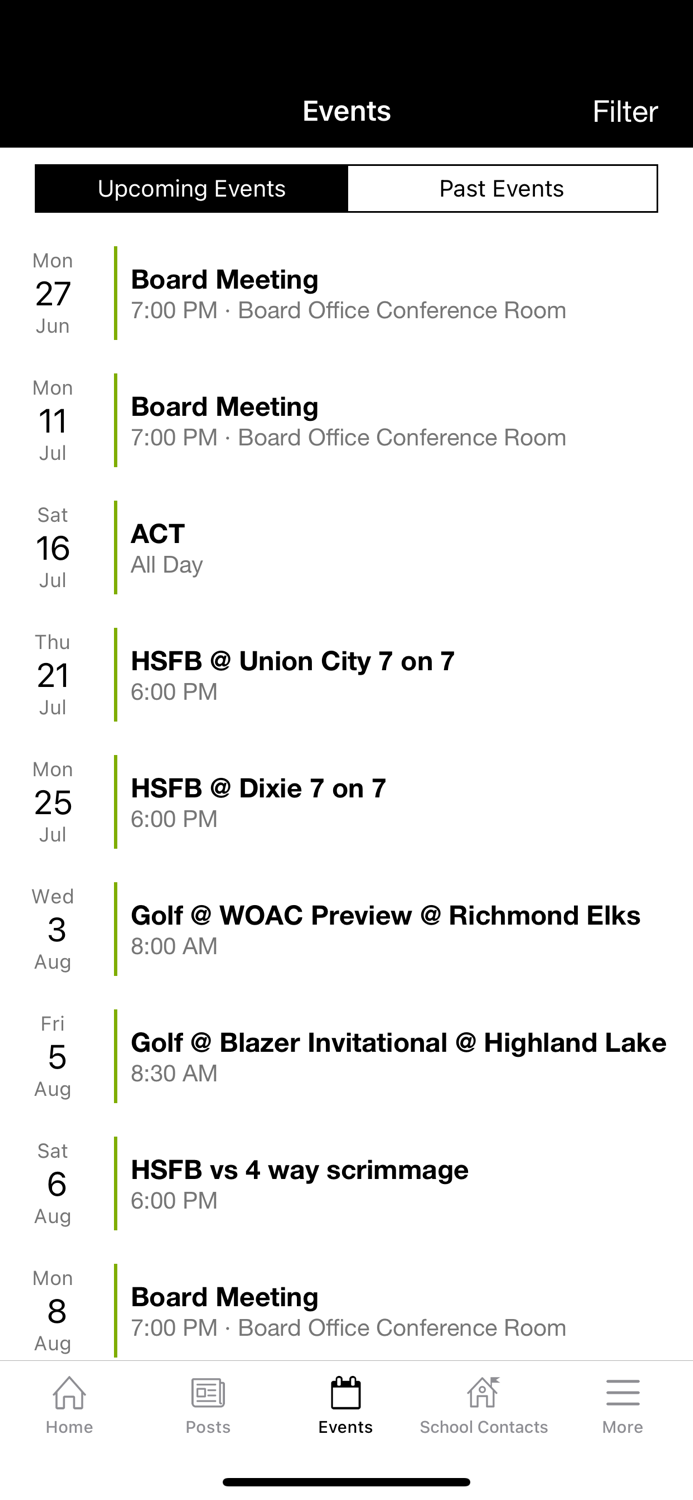This screenshot has width=693, height=1500.
Task: Open the More menu
Action: tap(622, 1405)
